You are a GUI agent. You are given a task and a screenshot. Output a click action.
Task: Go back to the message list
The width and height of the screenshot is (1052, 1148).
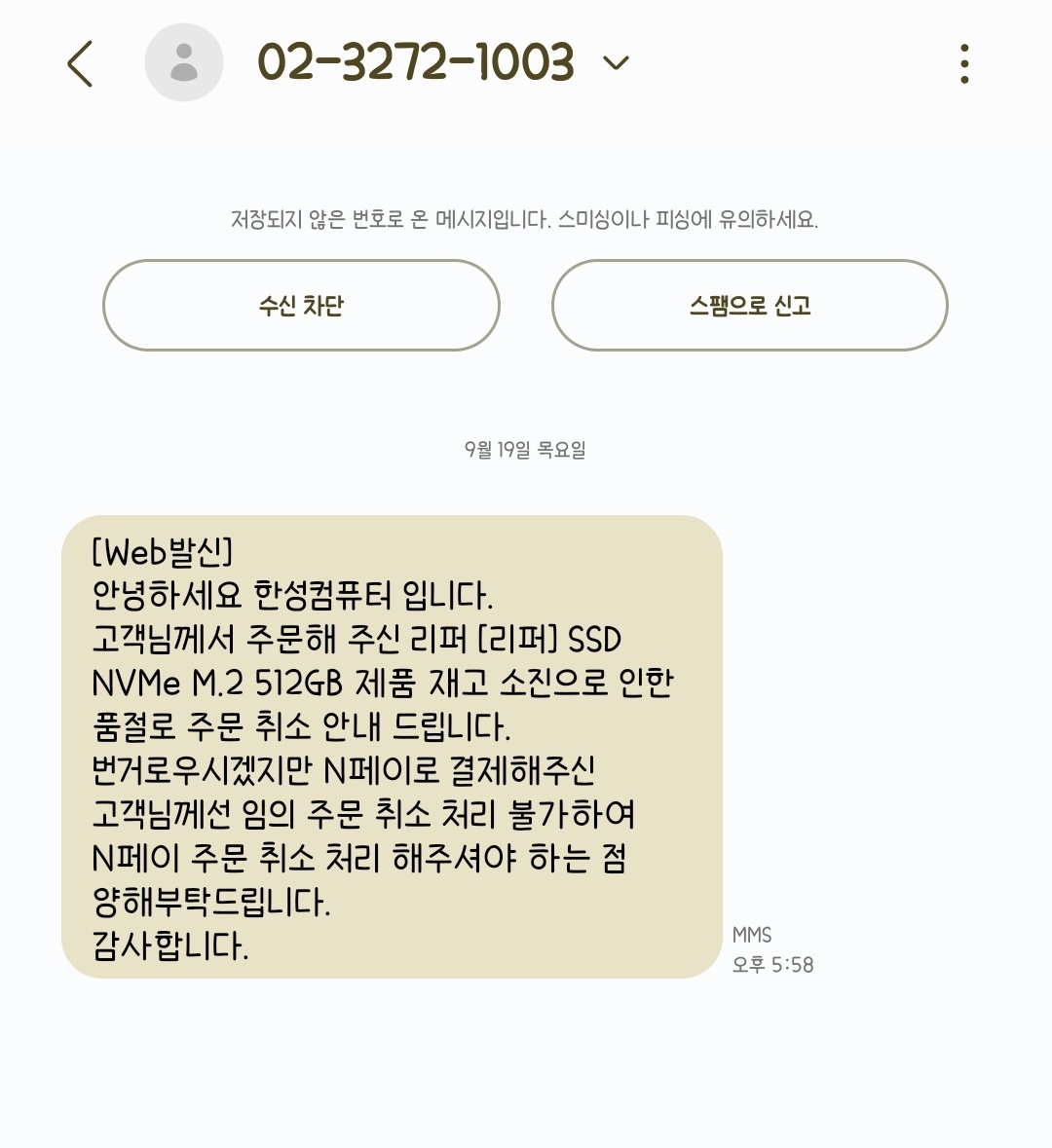81,64
